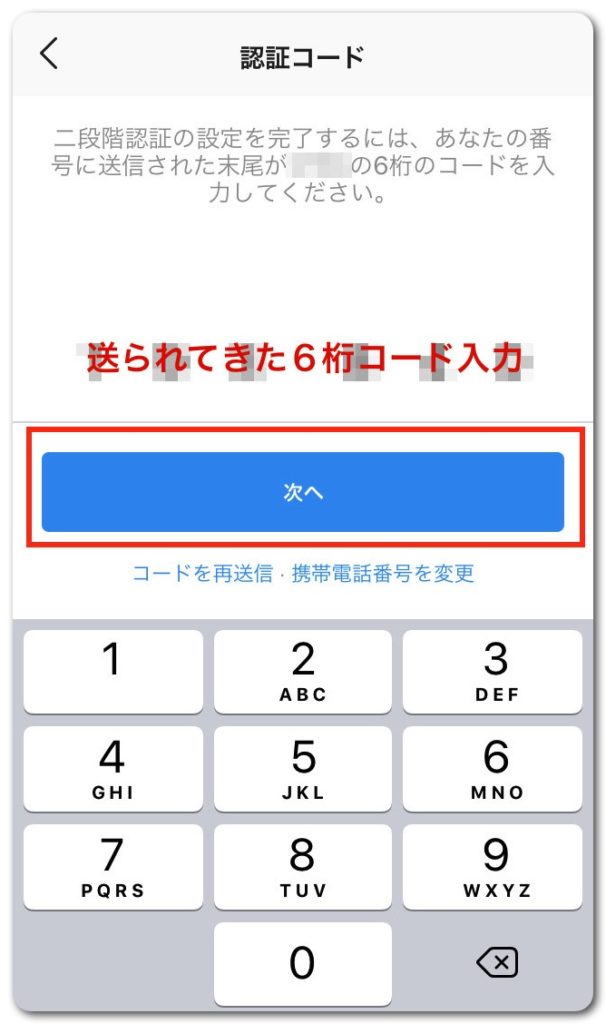Tap the blue 次へ button

pos(303,492)
